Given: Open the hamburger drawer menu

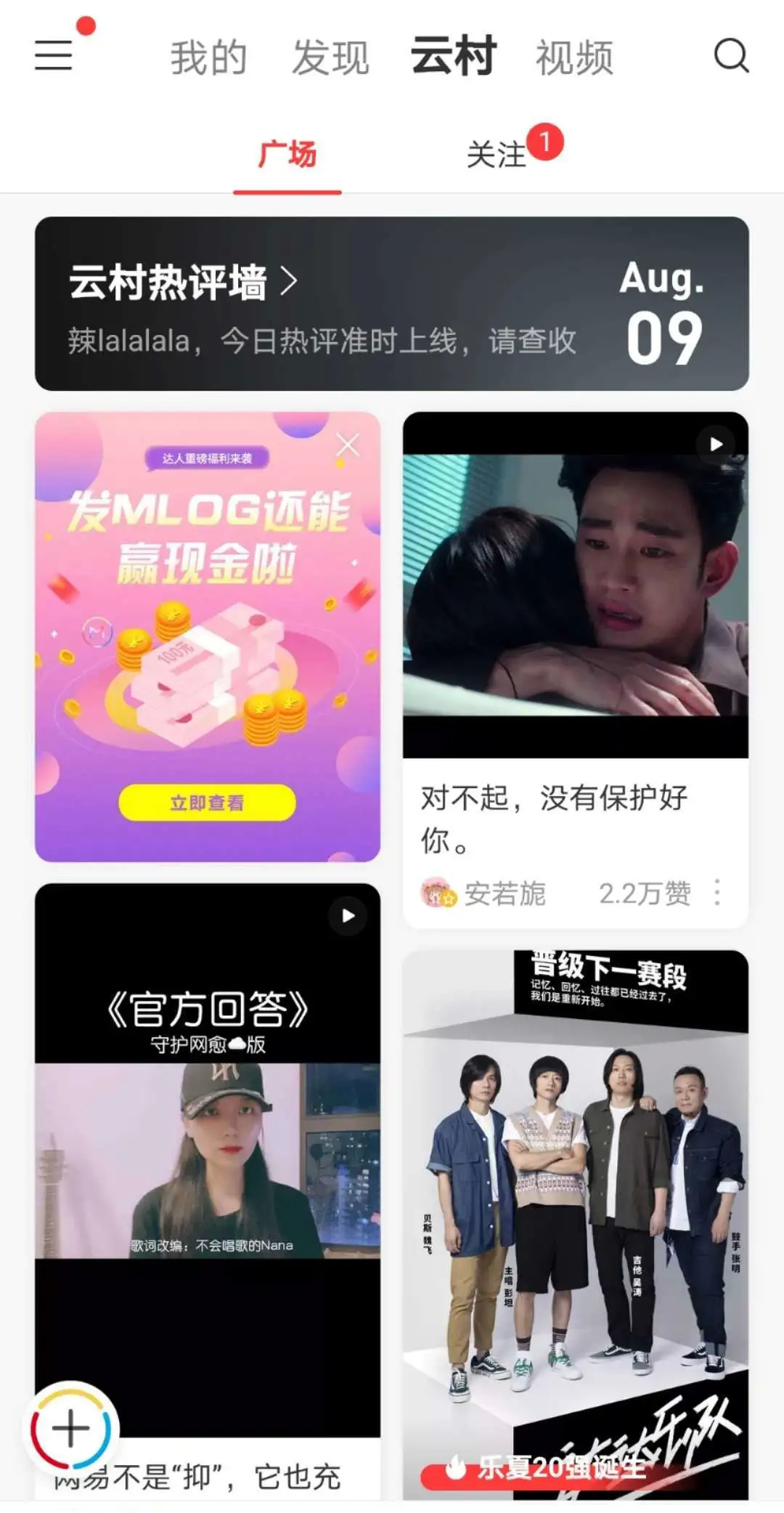Looking at the screenshot, I should pyautogui.click(x=54, y=55).
